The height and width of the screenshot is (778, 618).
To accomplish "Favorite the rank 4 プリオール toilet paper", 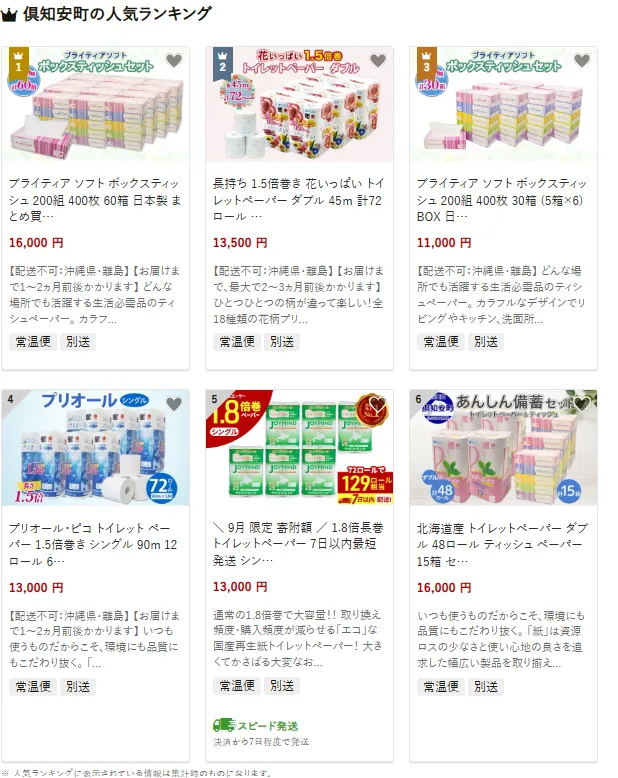I will coord(174,405).
